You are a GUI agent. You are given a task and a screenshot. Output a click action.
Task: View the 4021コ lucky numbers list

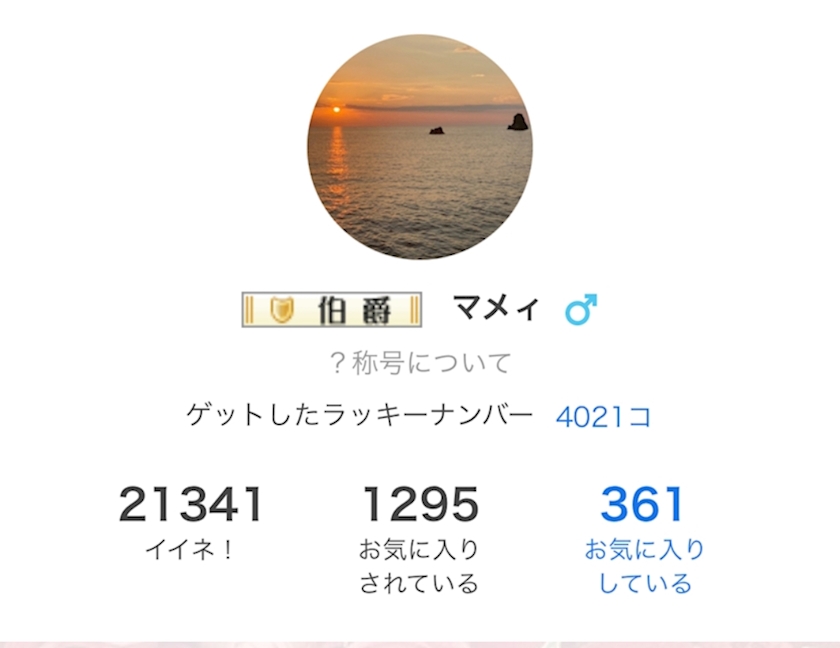point(603,416)
